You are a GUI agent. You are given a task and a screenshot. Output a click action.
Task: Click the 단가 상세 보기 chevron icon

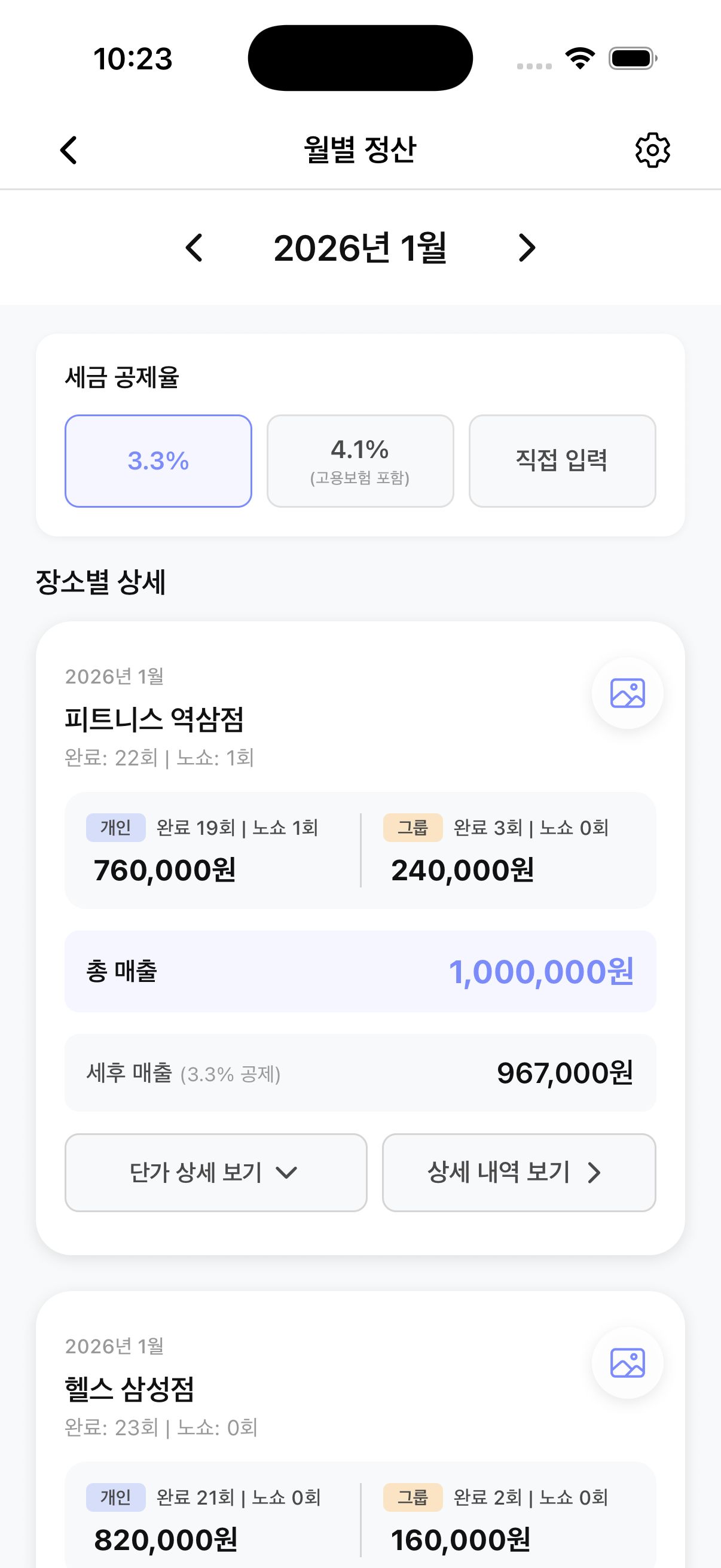[x=286, y=1172]
